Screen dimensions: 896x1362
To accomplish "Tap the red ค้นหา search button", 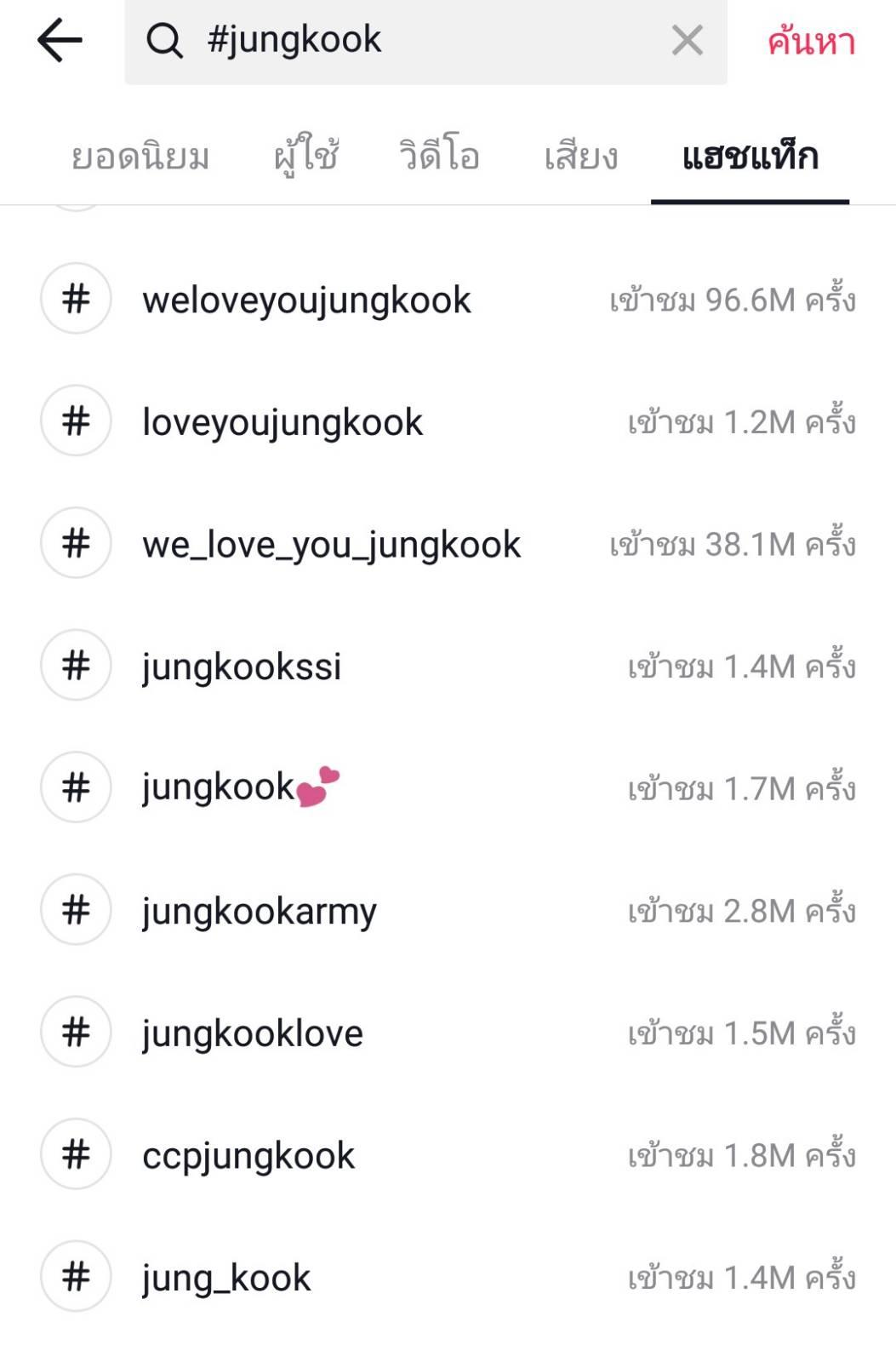I will click(811, 41).
